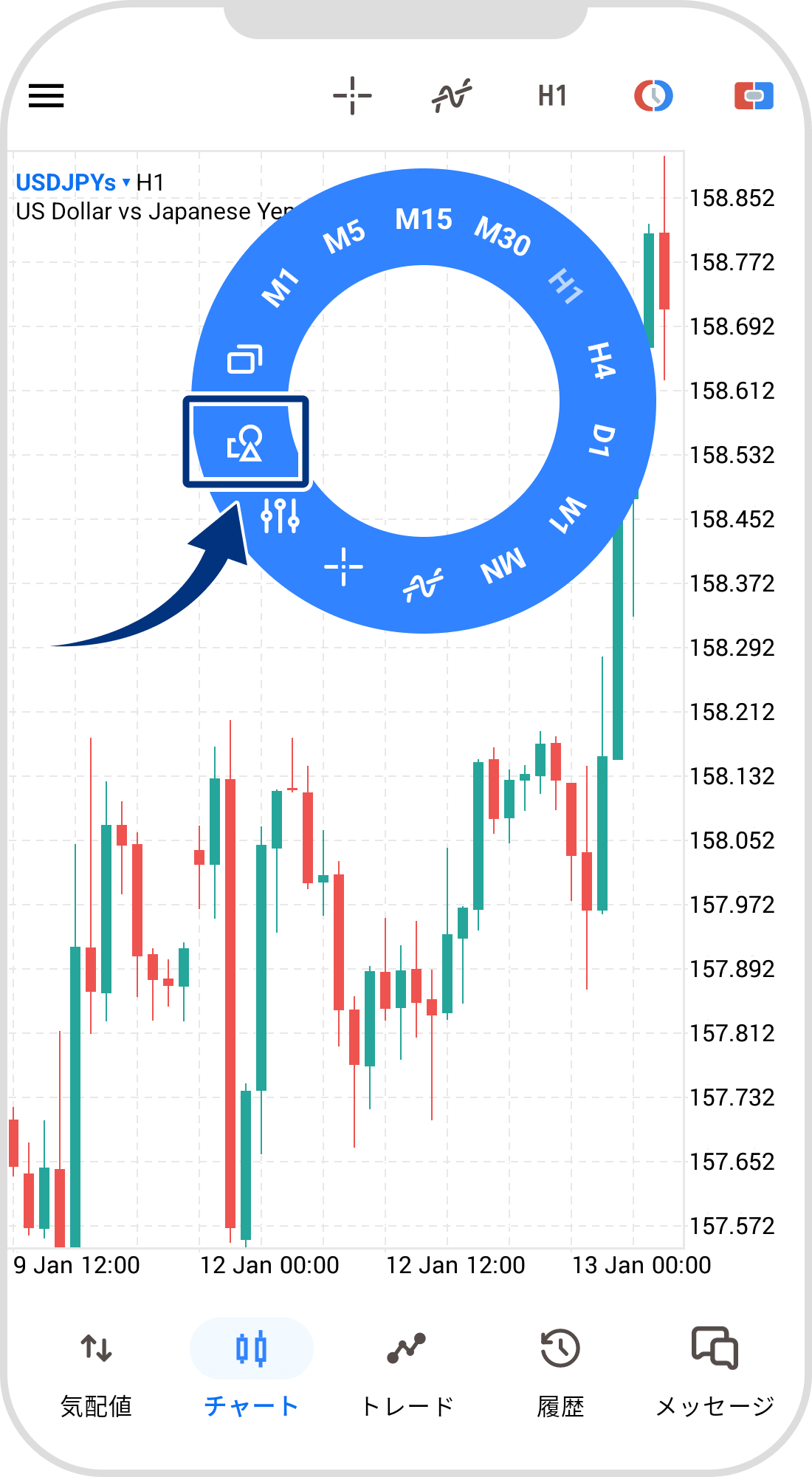Choose the M15 timeframe

tap(423, 219)
